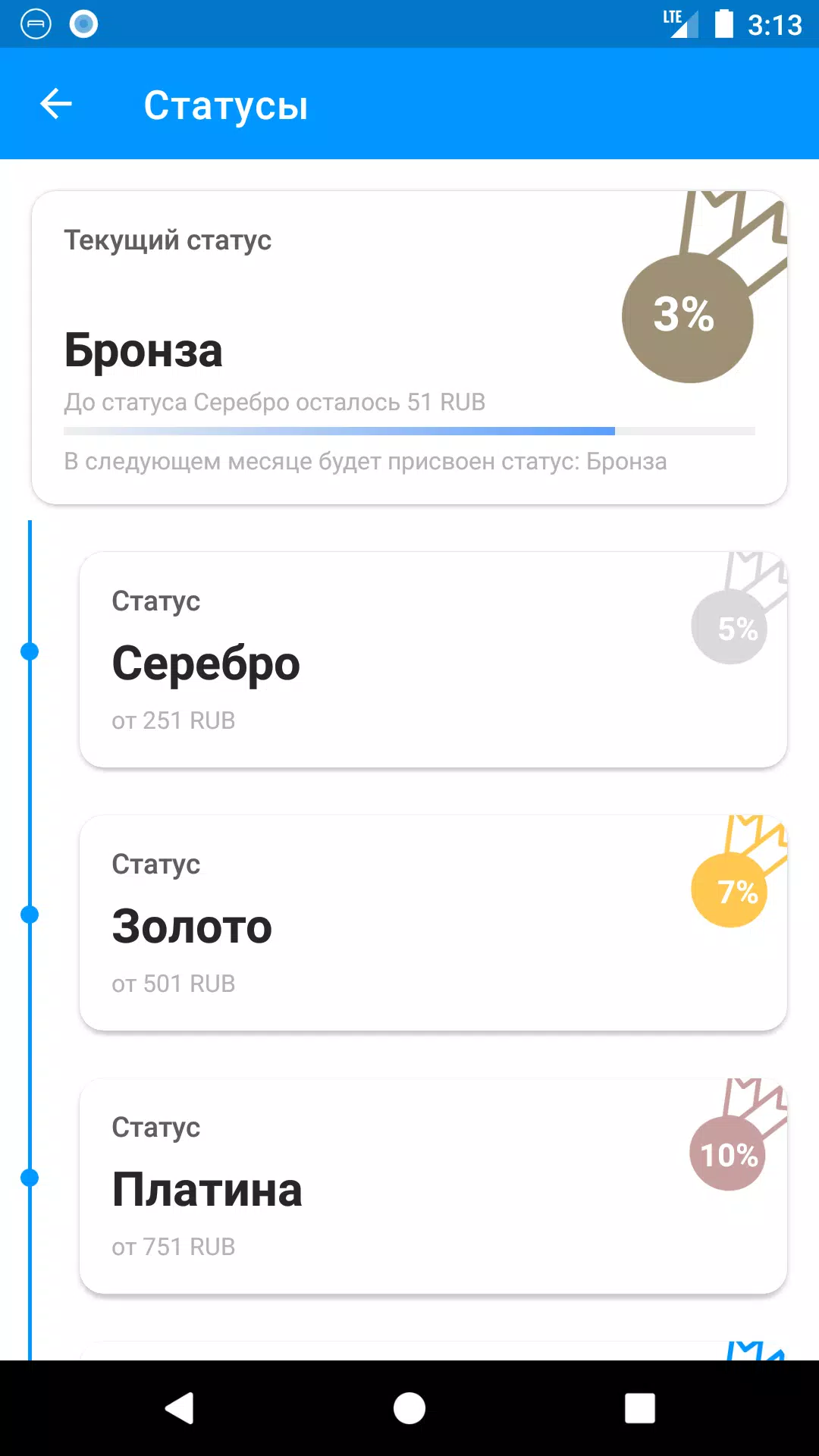The image size is (819, 1456).
Task: Open recent apps from the navigation bar
Action: (639, 1408)
